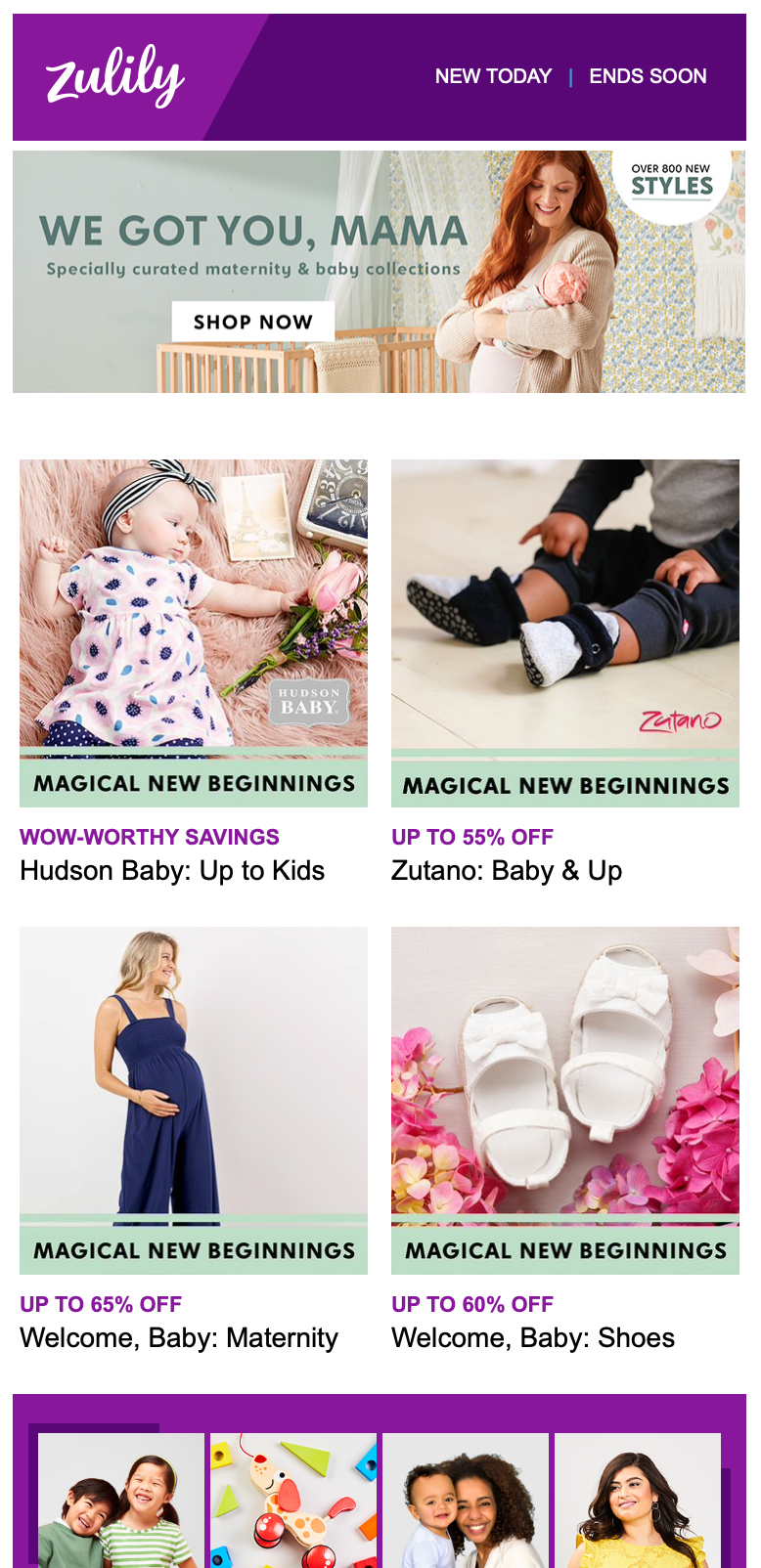The height and width of the screenshot is (1568, 761).
Task: Open the mother holding baby tile
Action: [466, 1501]
